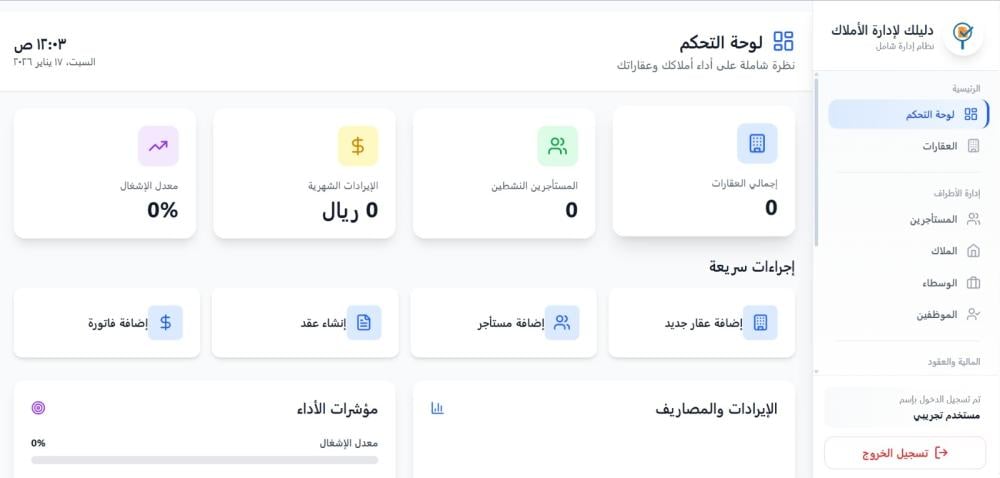1000x478 pixels.
Task: Open the الموظفين page
Action: point(908,314)
